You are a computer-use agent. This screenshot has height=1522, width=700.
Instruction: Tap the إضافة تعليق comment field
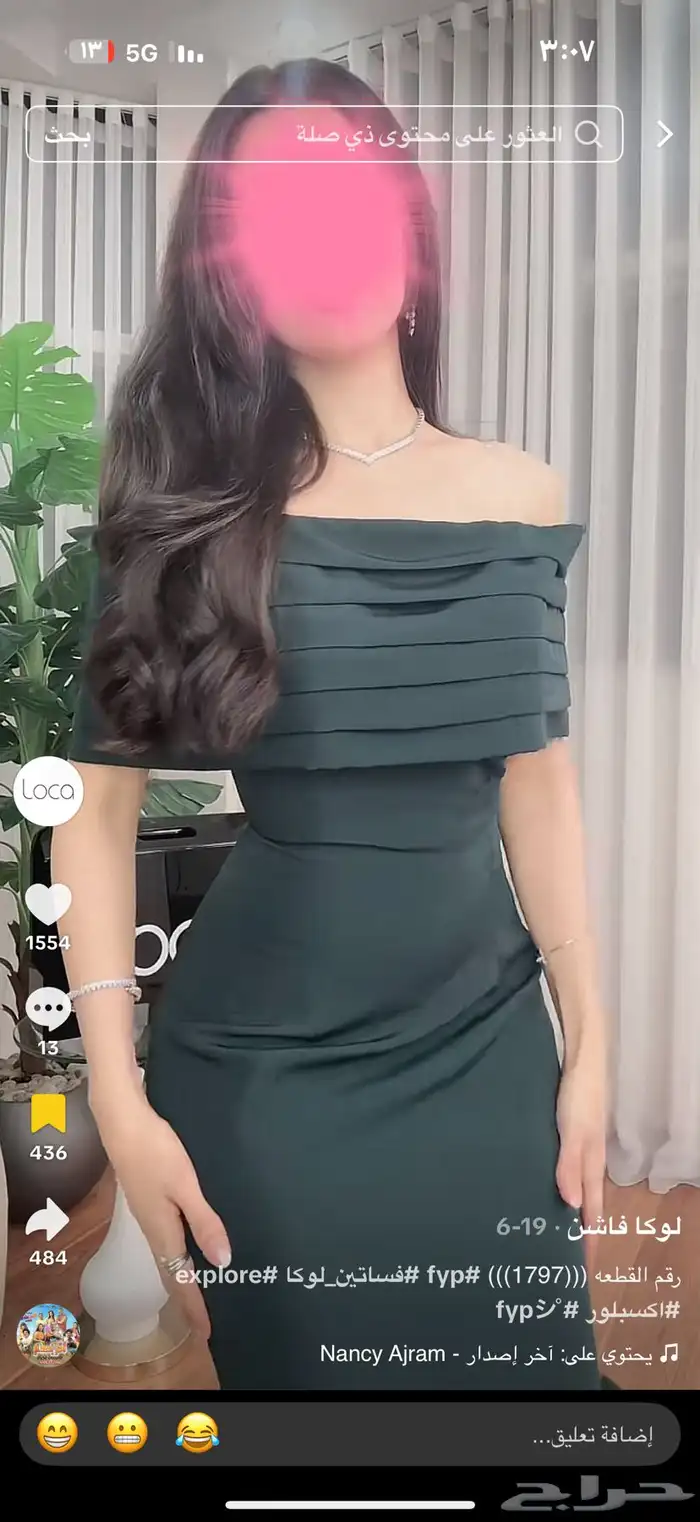[x=590, y=1435]
